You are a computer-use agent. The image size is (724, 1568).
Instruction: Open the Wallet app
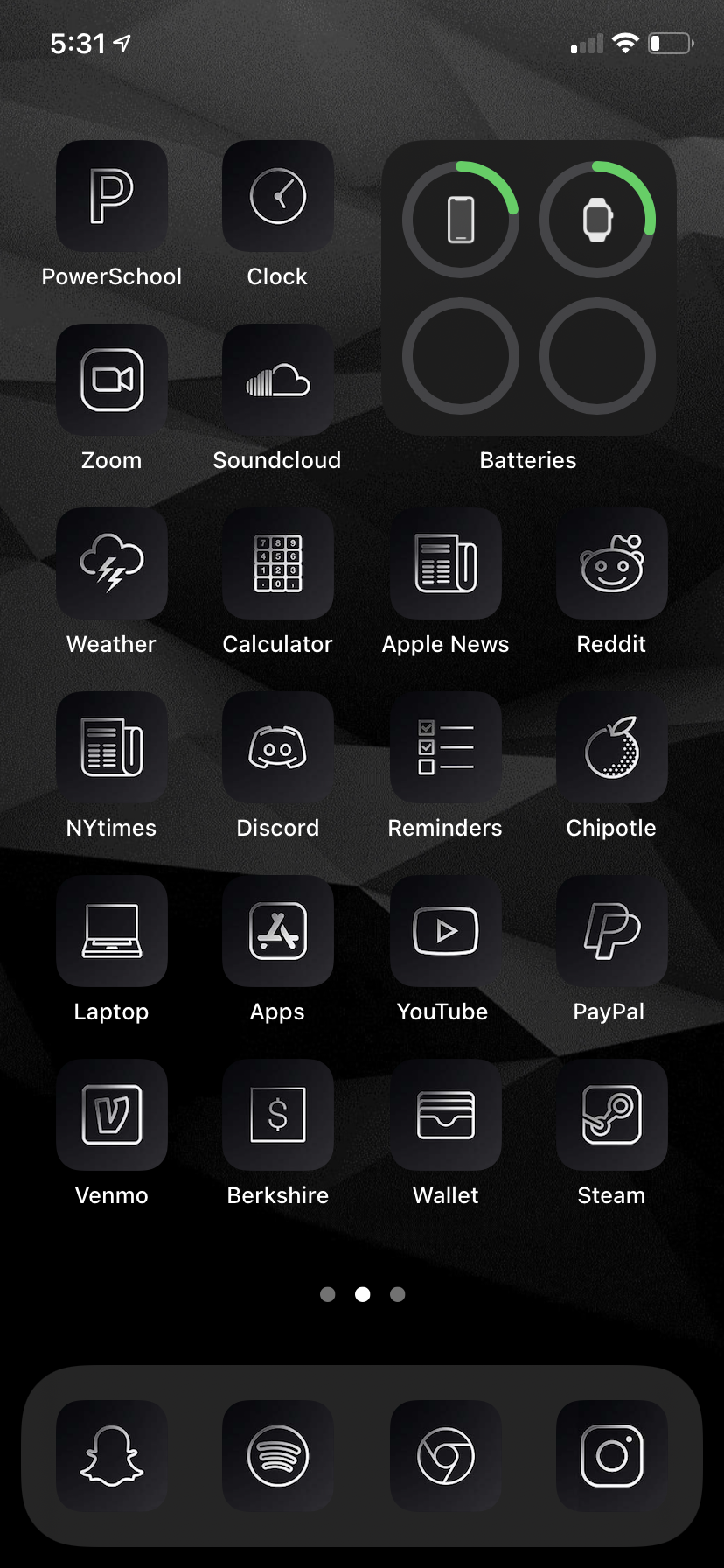[446, 1115]
